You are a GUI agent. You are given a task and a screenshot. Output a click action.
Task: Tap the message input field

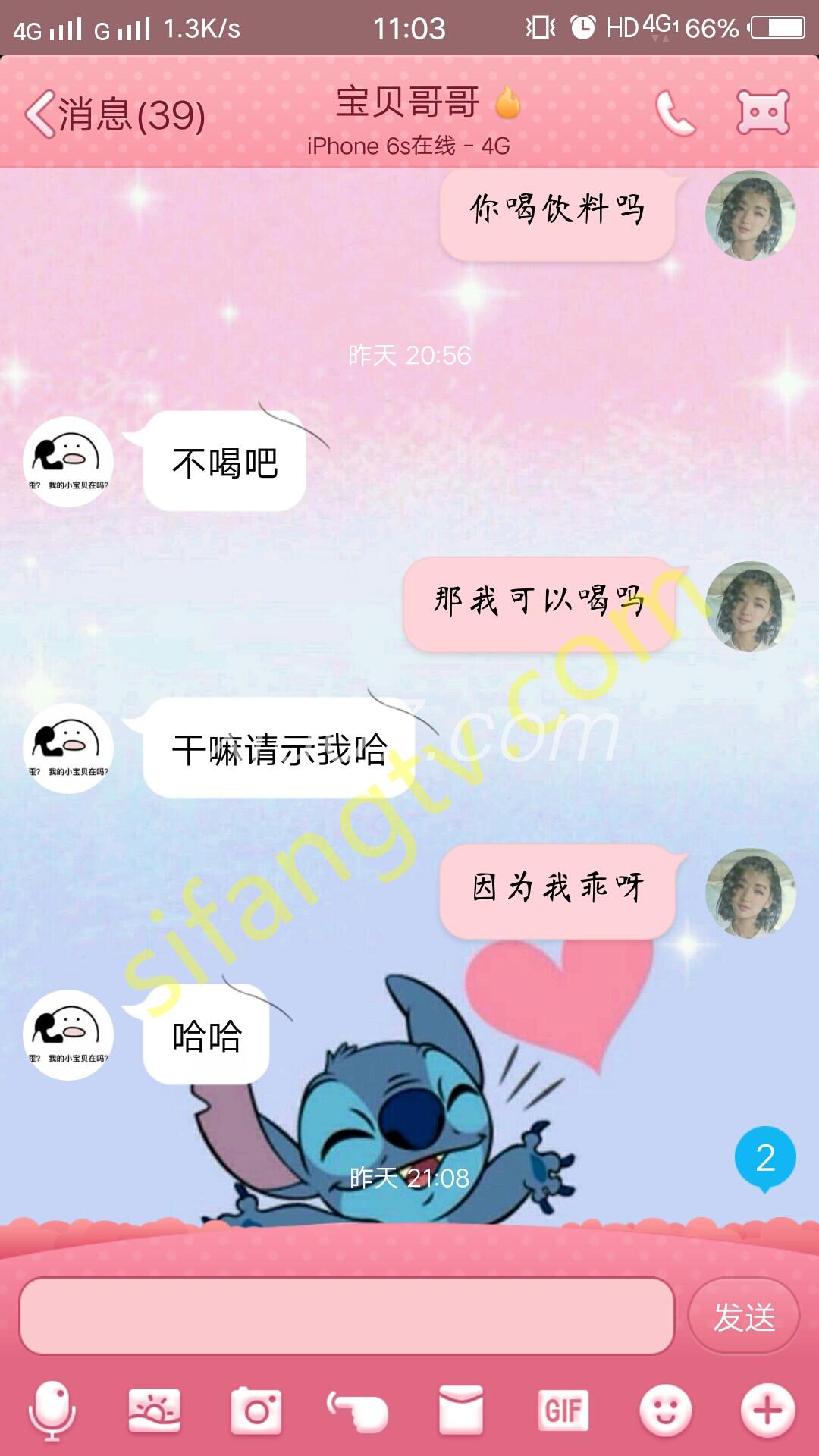347,1316
